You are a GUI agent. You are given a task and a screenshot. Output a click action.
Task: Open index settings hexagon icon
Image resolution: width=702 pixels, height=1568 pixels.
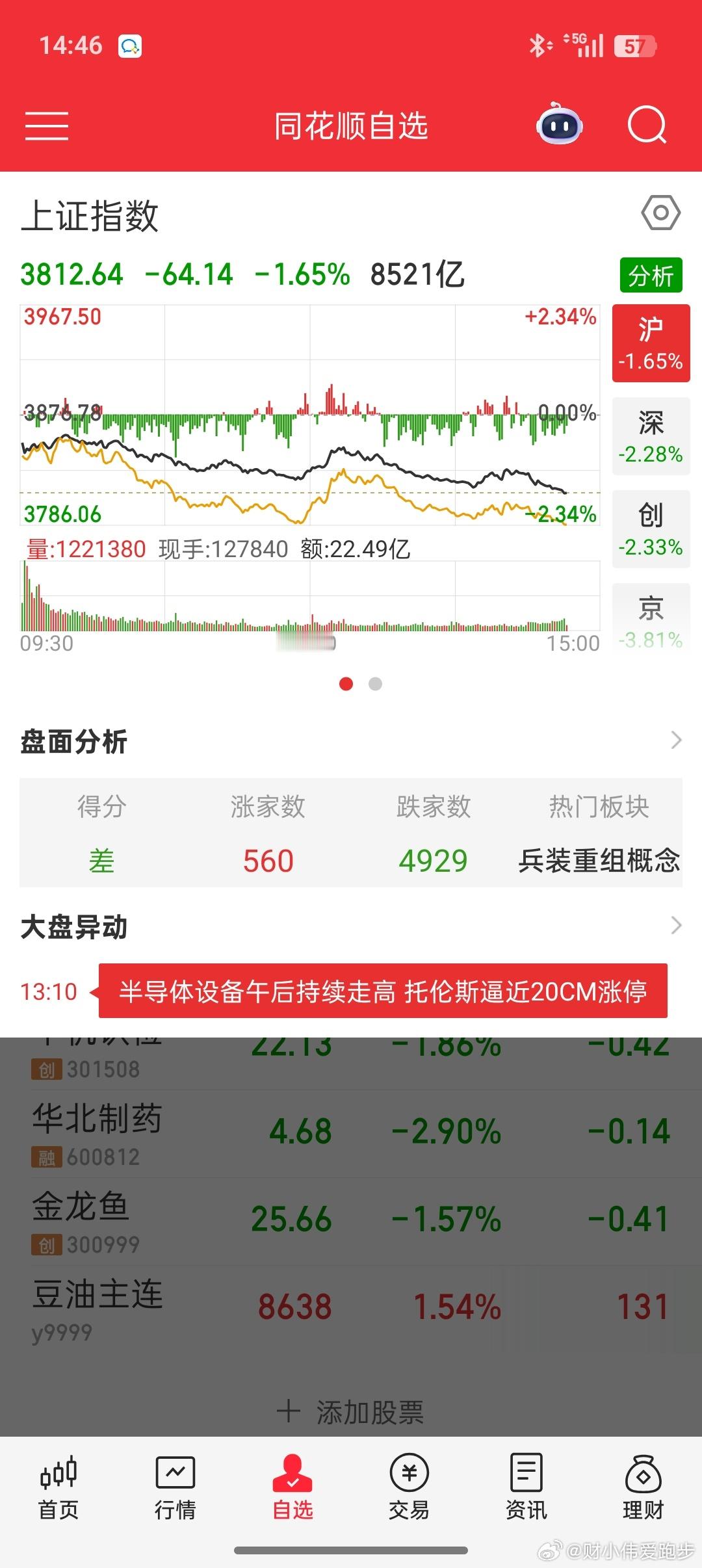coord(660,213)
